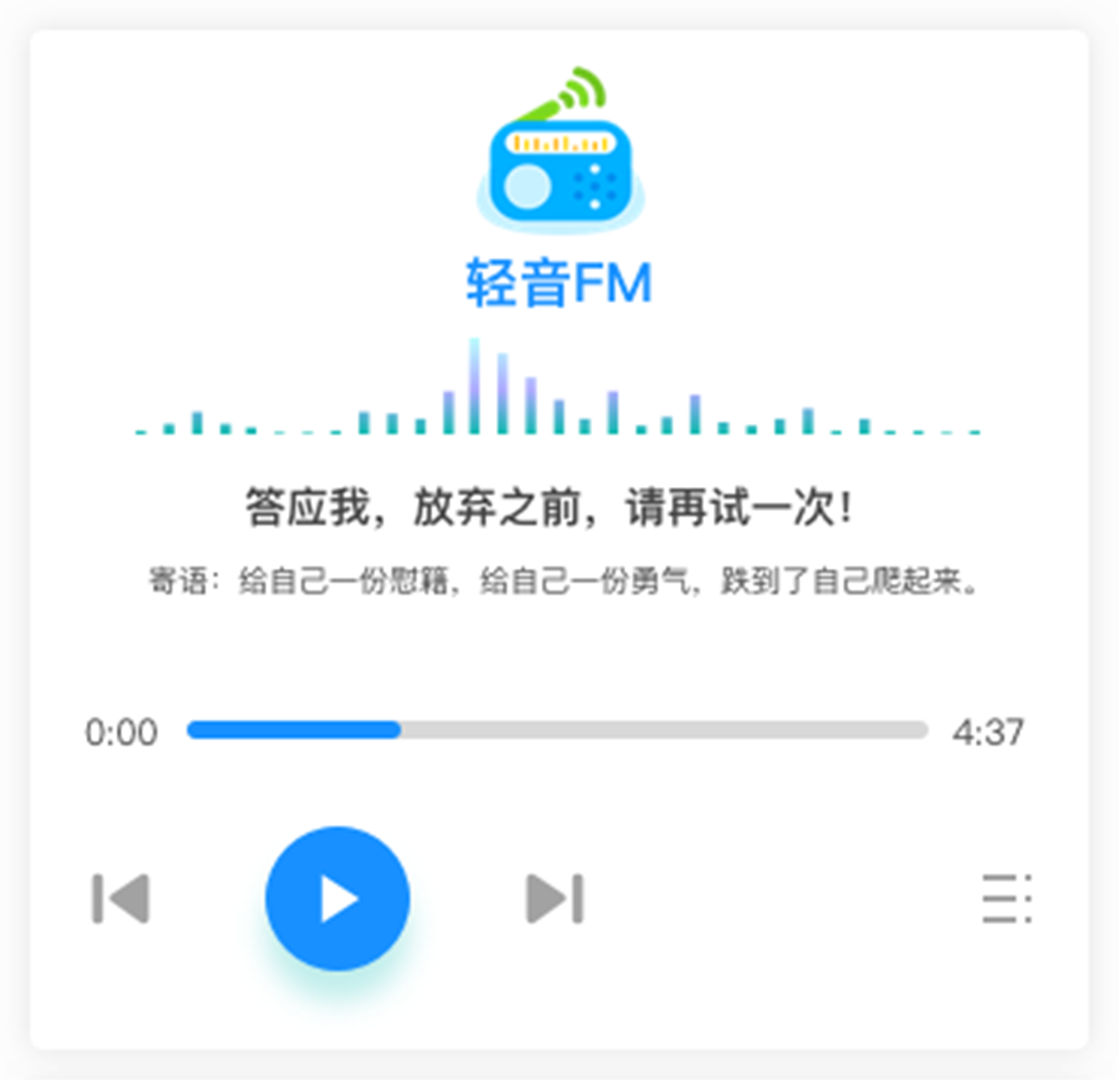Skip to the previous track

point(121,899)
